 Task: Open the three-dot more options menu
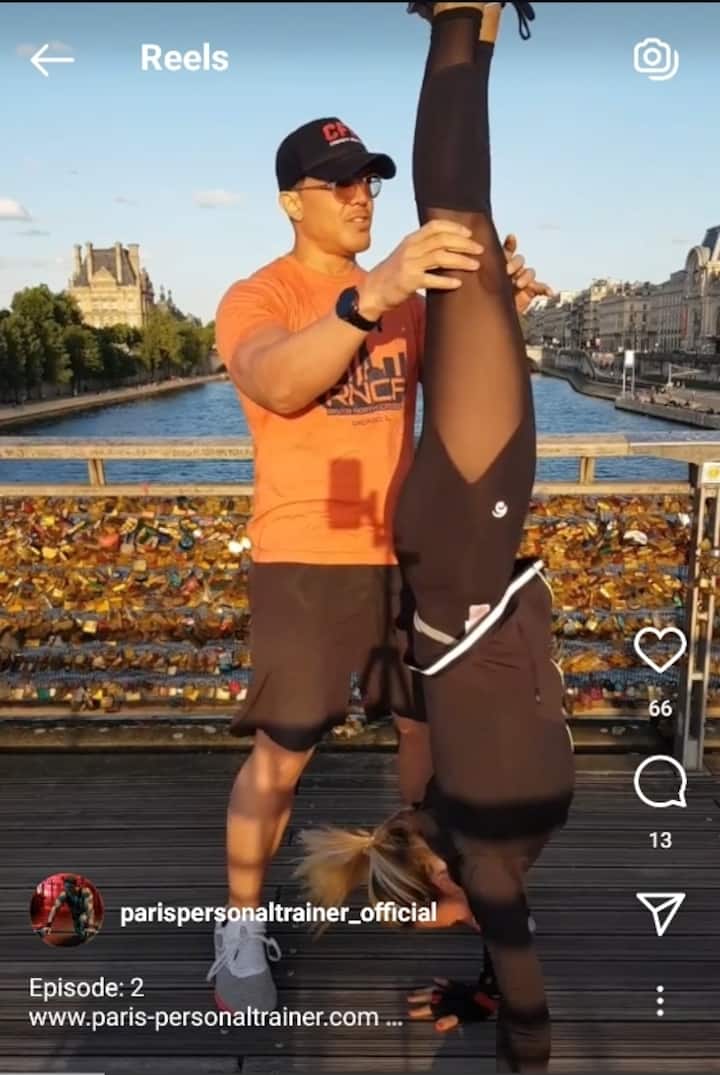[660, 1000]
